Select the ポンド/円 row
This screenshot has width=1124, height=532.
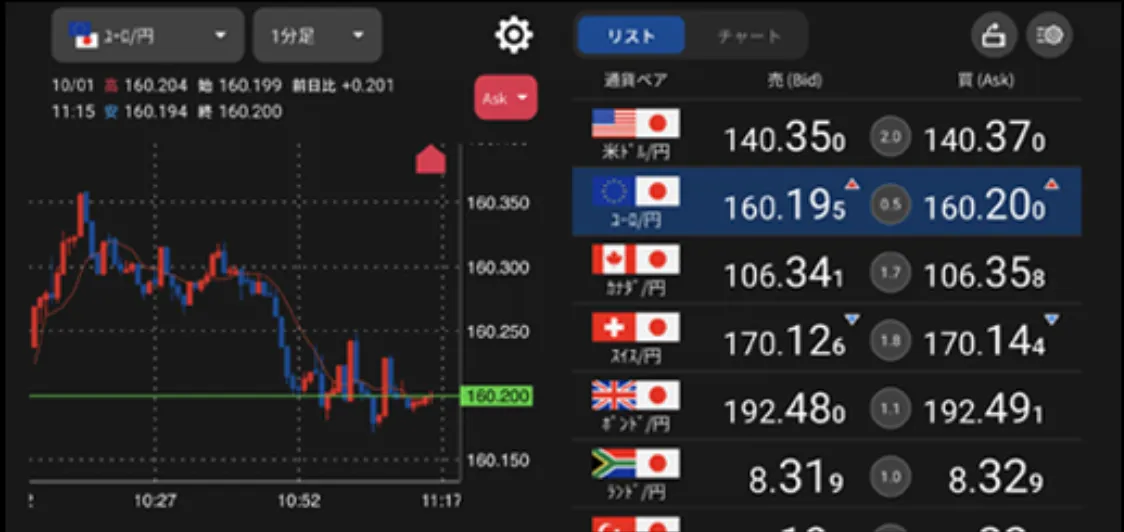[x=826, y=408]
